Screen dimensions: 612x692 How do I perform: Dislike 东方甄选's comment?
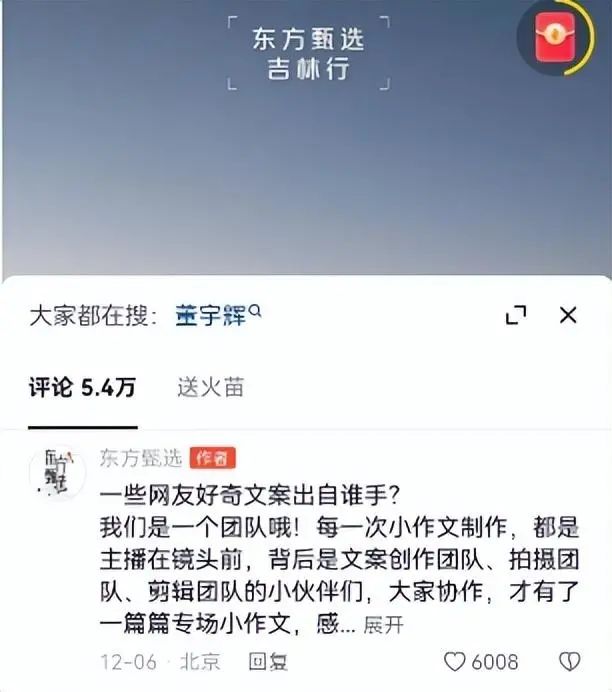pyautogui.click(x=568, y=662)
